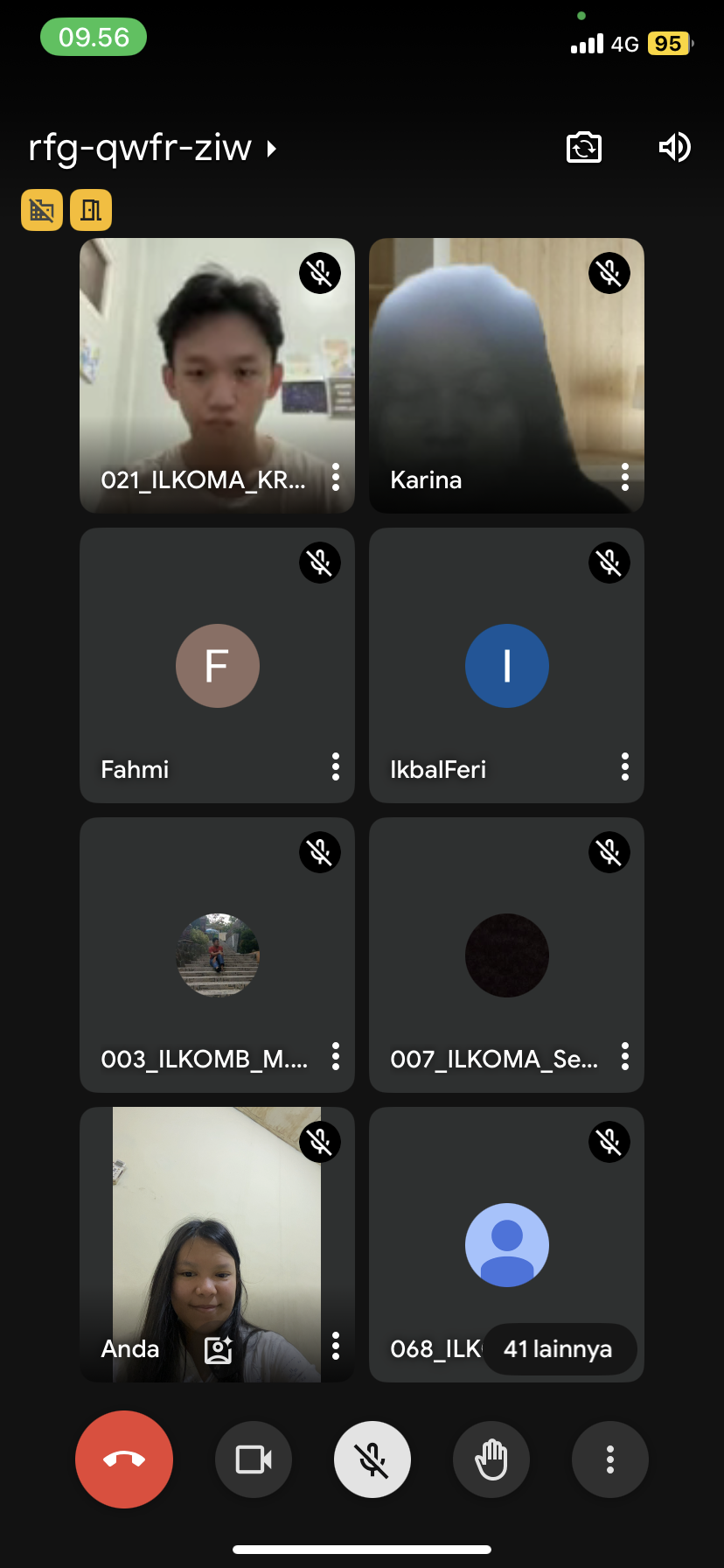Raise your hand
Screen dimensions: 724x1568
pyautogui.click(x=491, y=1459)
